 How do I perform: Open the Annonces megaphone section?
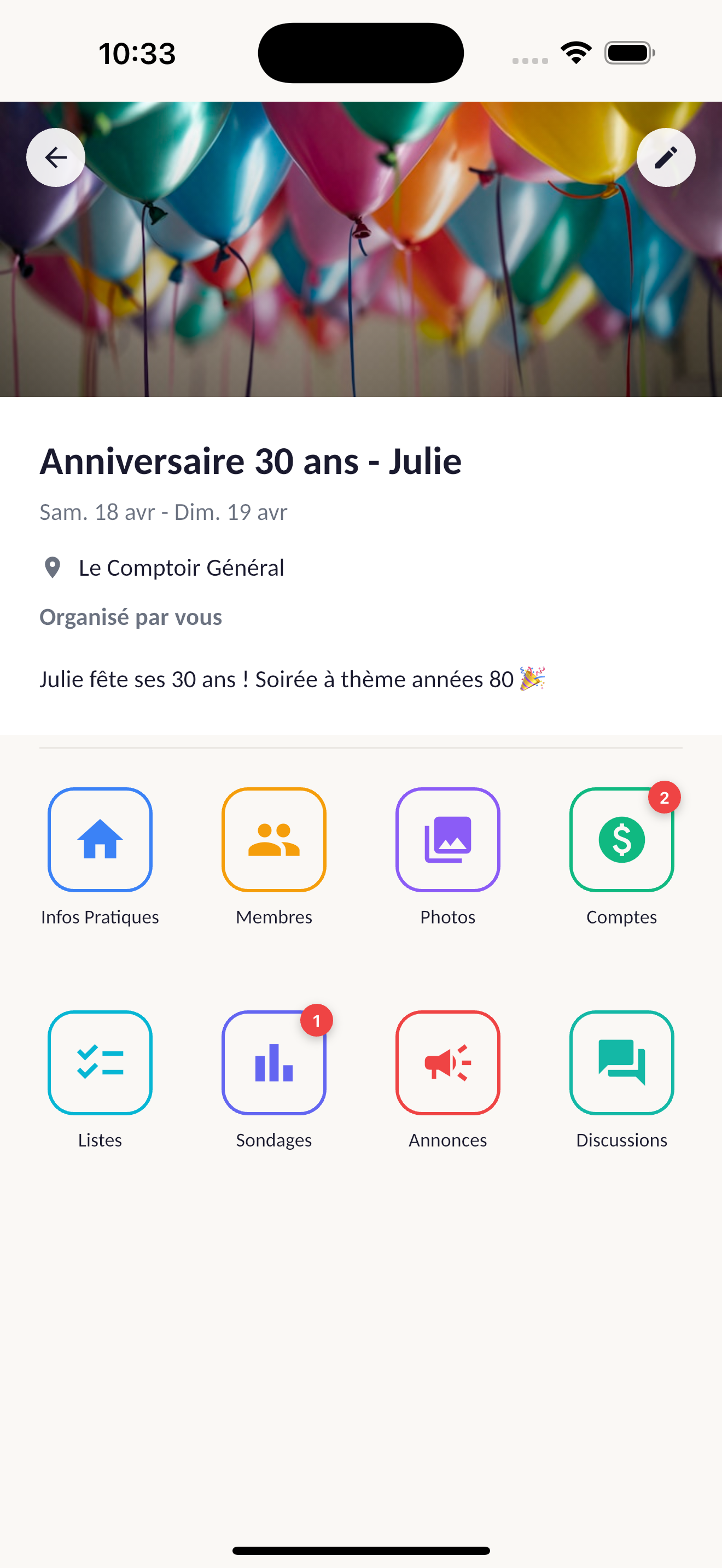click(x=447, y=1063)
